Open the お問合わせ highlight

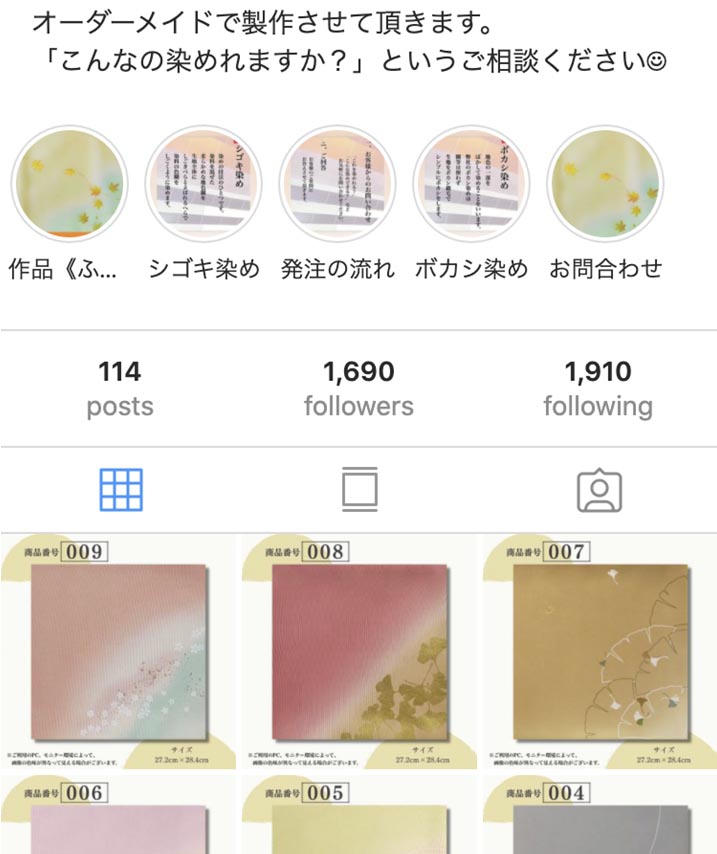[x=604, y=184]
